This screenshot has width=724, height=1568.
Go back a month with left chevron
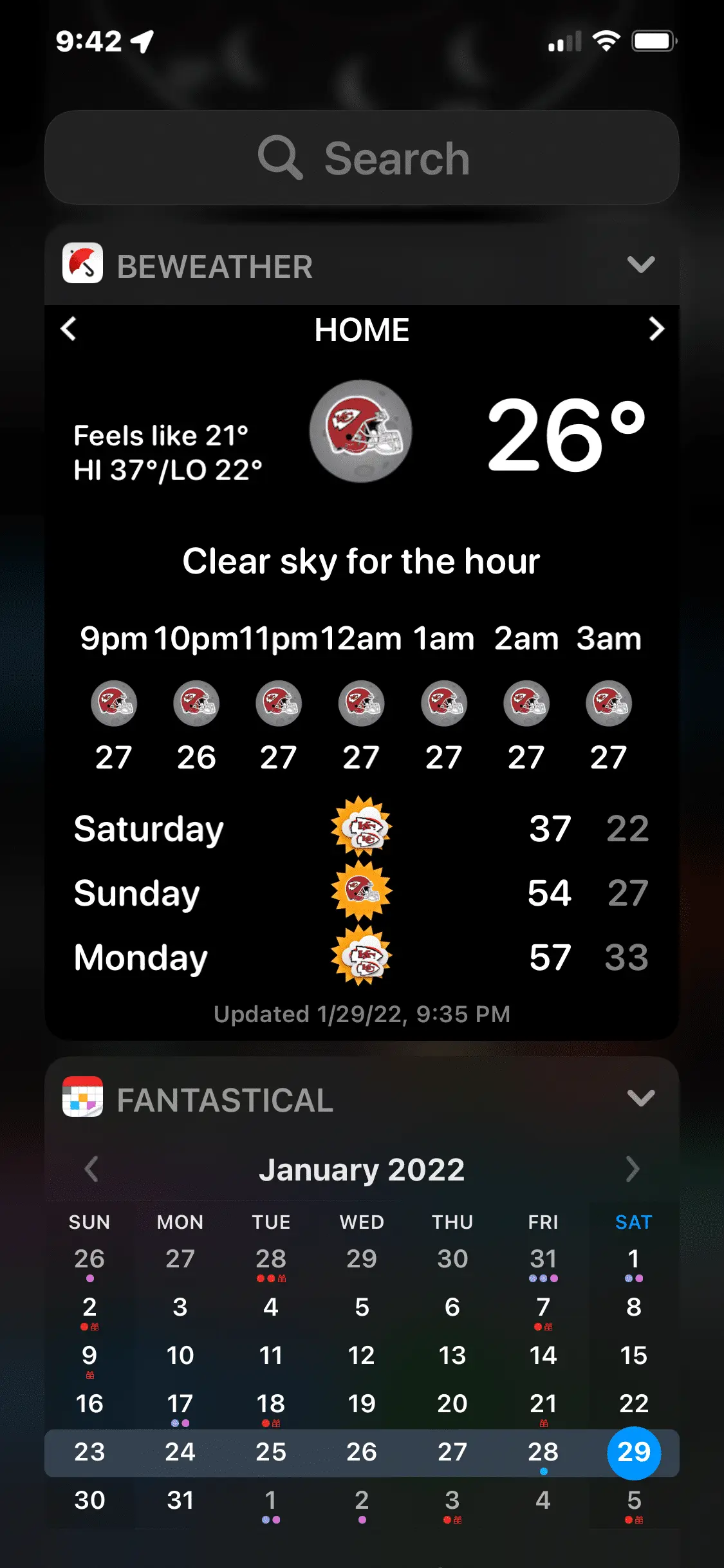tap(90, 1168)
